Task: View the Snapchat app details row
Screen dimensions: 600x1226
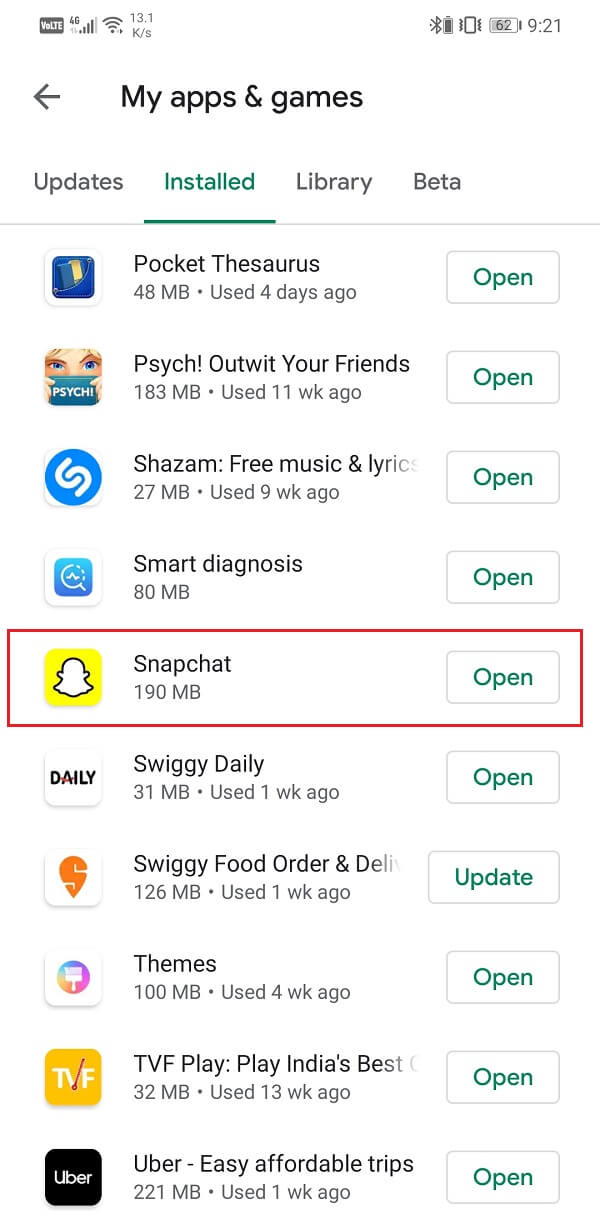Action: (x=296, y=677)
